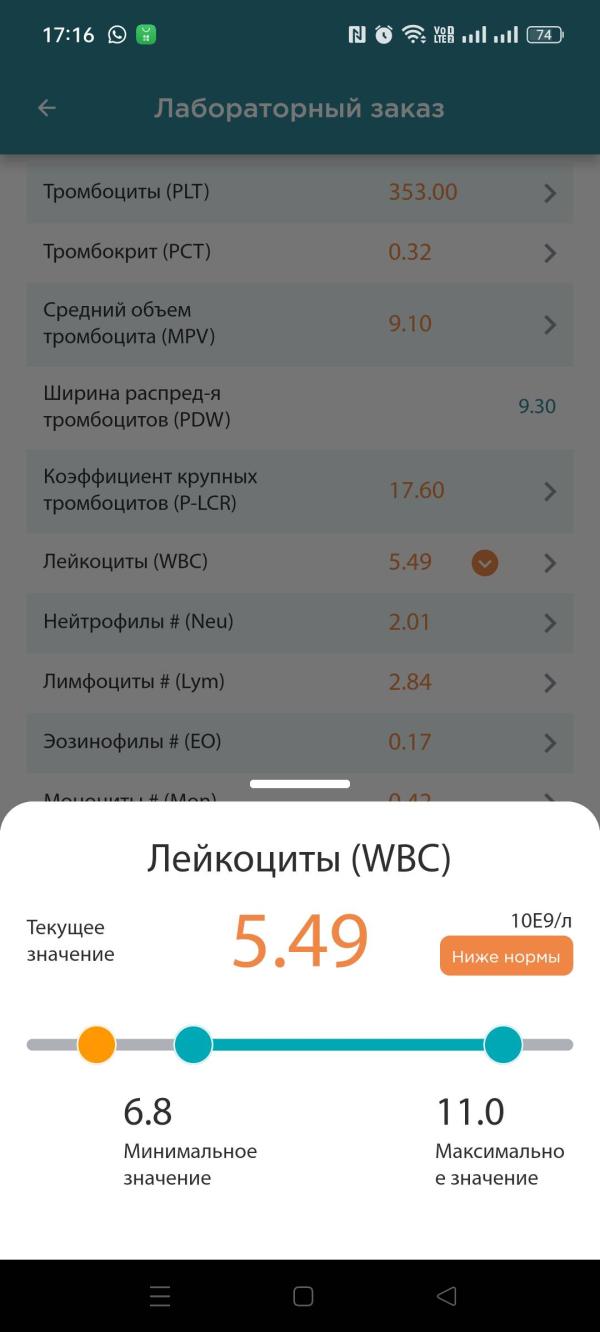Open Тромбокрит (PCT) result details
Screen dimensions: 600x1332
300,252
